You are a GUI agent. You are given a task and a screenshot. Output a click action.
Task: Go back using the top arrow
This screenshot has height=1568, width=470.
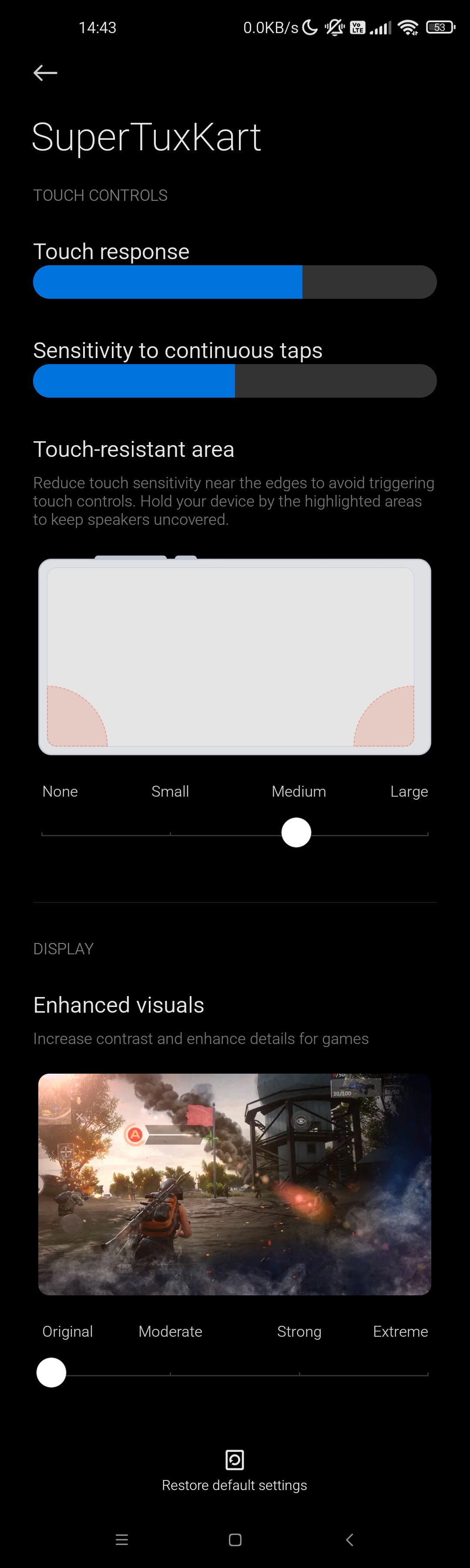(45, 73)
